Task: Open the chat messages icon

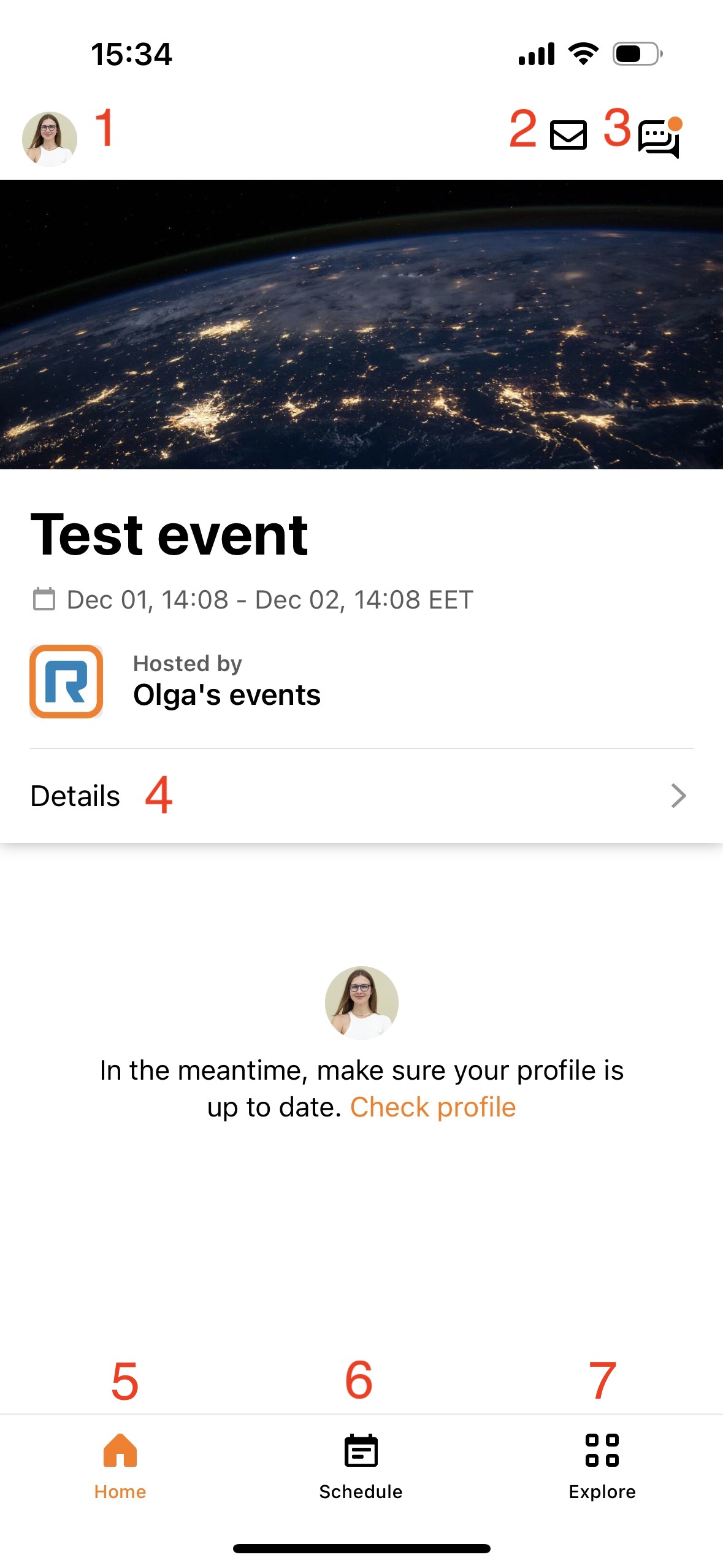Action: tap(659, 137)
